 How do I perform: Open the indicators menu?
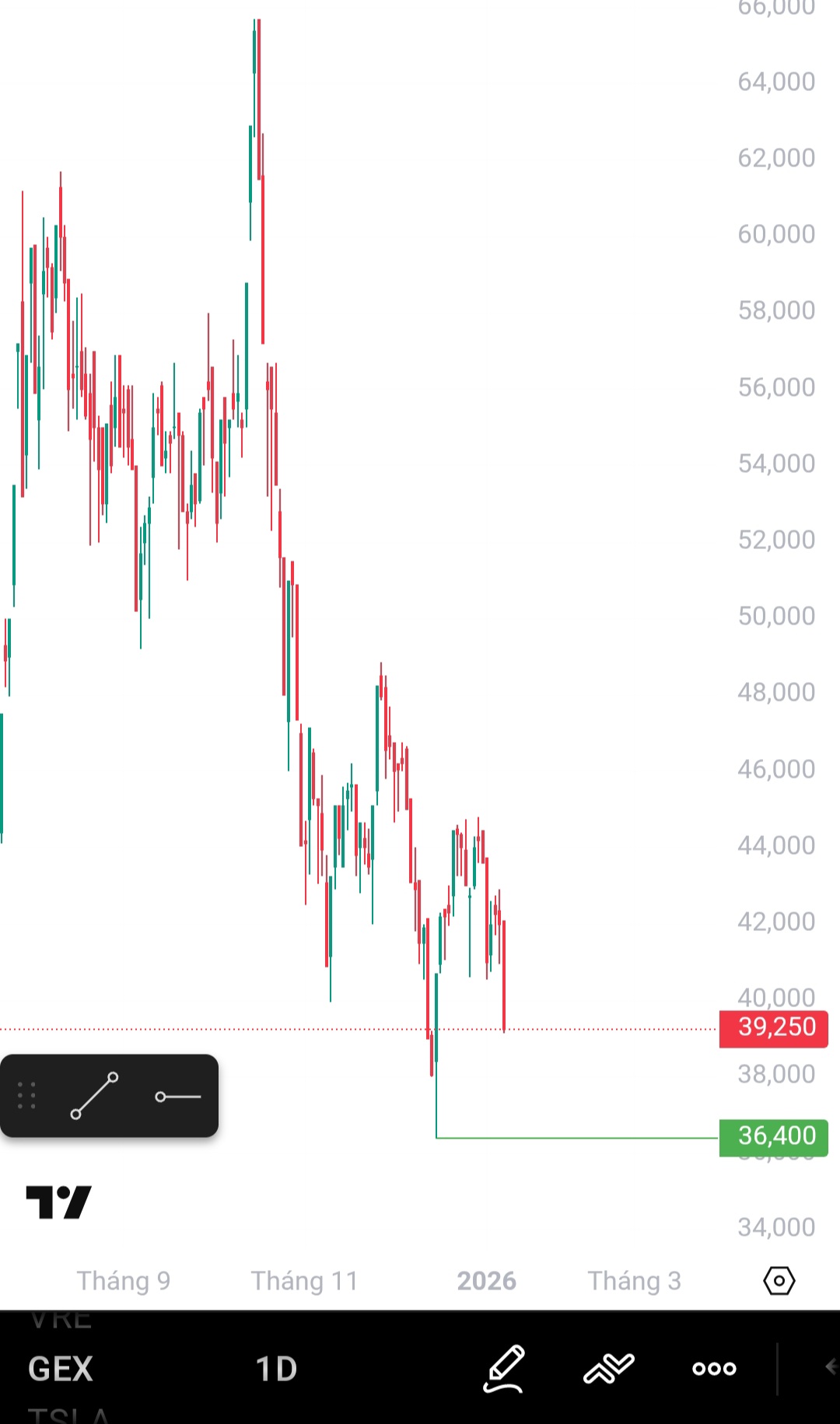tap(609, 1369)
